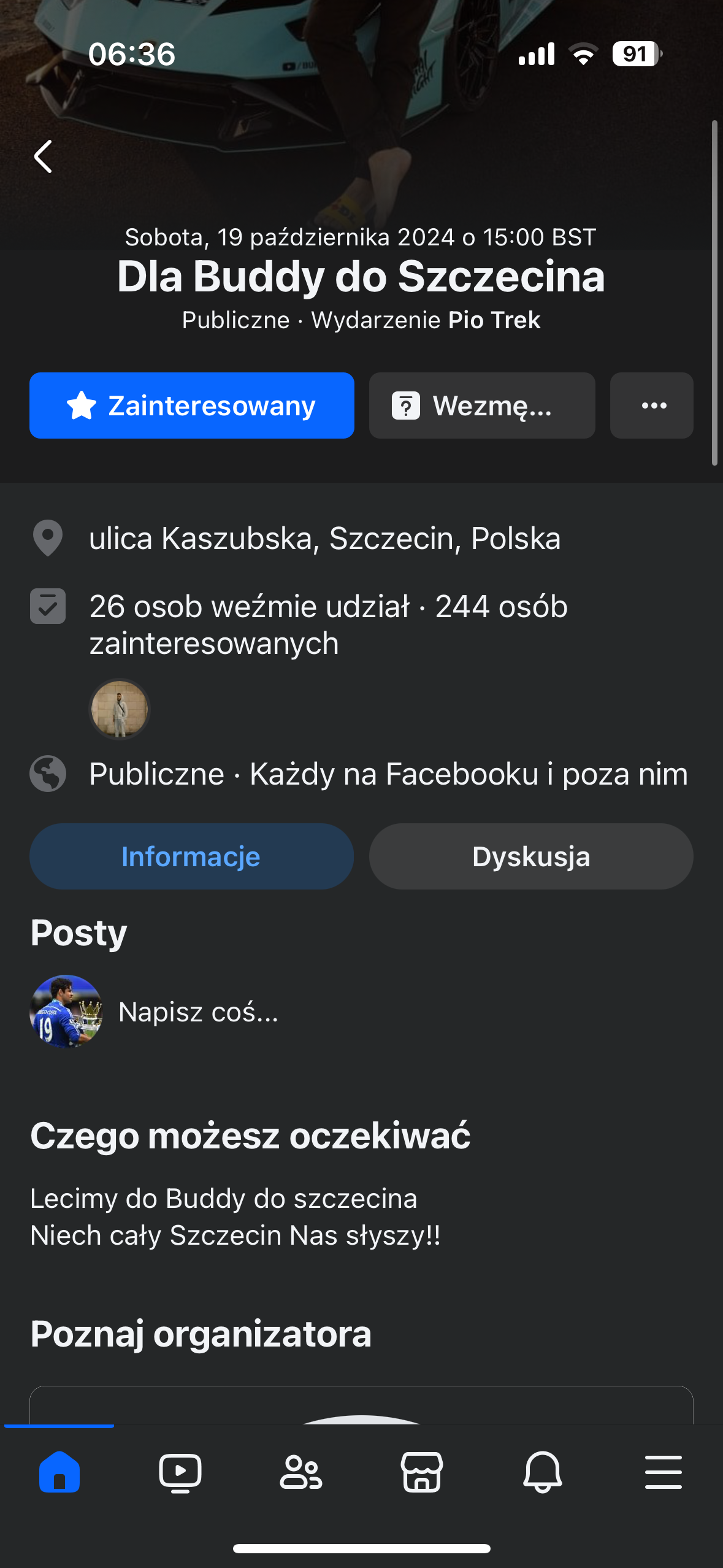The height and width of the screenshot is (1568, 723).
Task: Open the Video tab
Action: [180, 1472]
